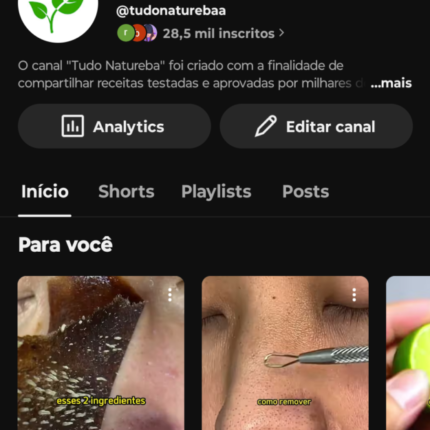The image size is (430, 430).
Task: View the 28,5 mil inscritos list
Action: click(201, 33)
